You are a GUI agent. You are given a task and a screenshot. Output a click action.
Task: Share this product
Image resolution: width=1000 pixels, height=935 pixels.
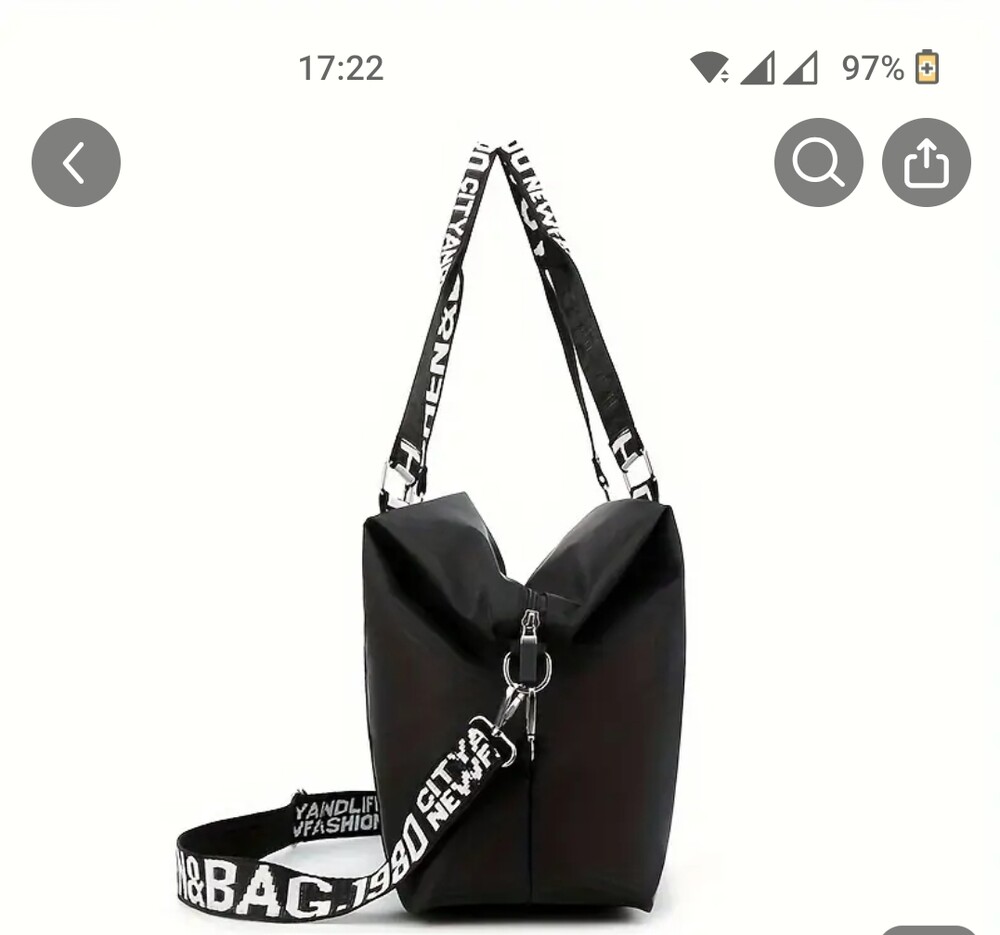[926, 163]
